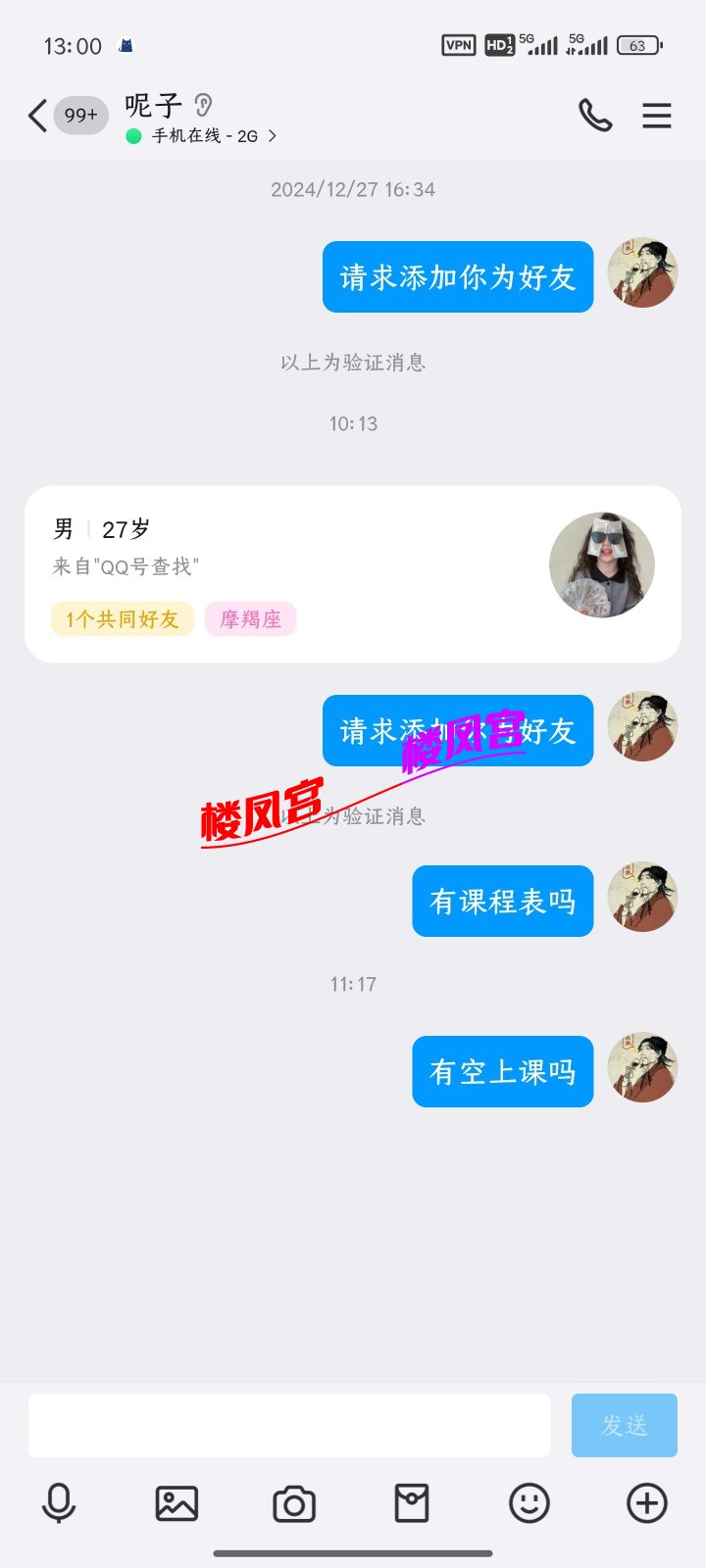Open the chat settings menu

[657, 116]
